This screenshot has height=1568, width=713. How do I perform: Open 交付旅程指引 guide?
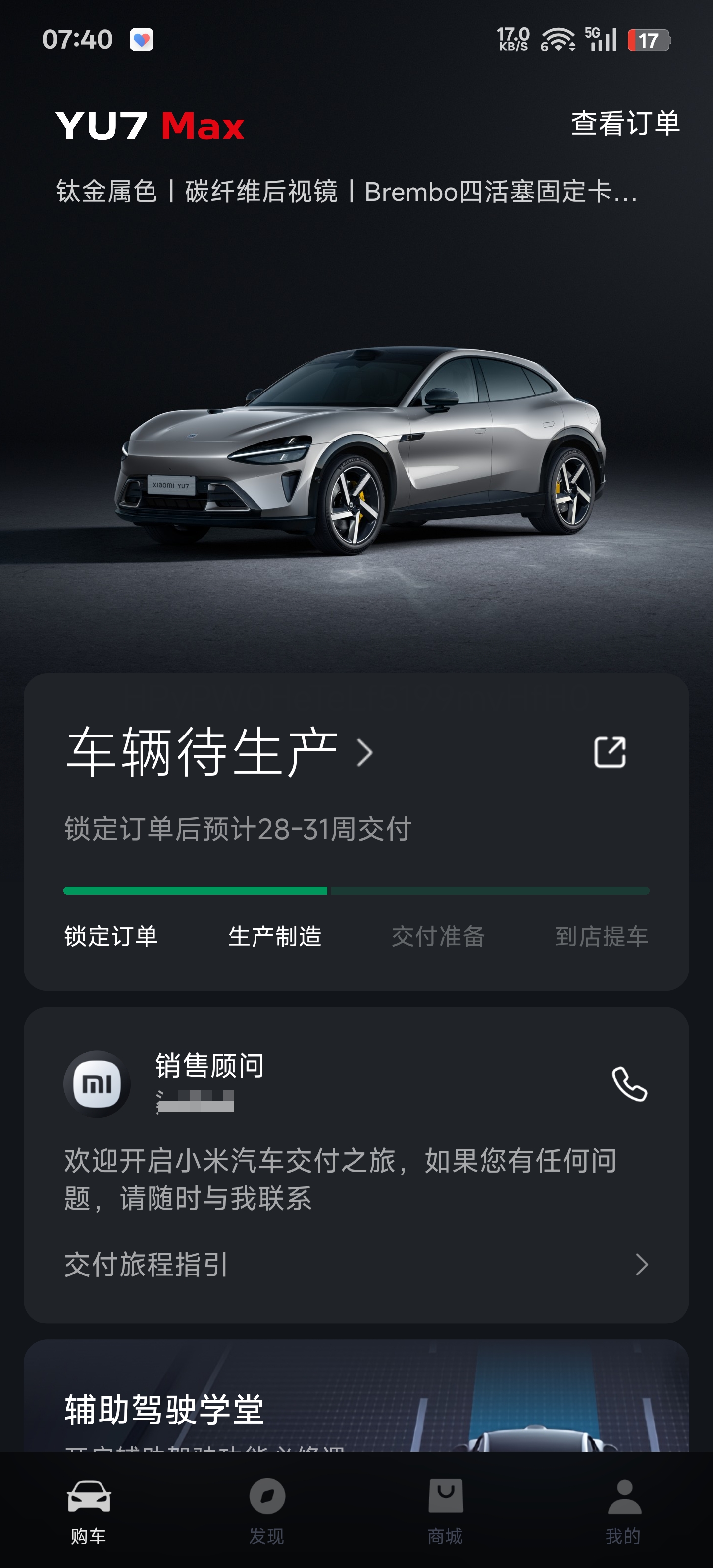click(356, 1264)
